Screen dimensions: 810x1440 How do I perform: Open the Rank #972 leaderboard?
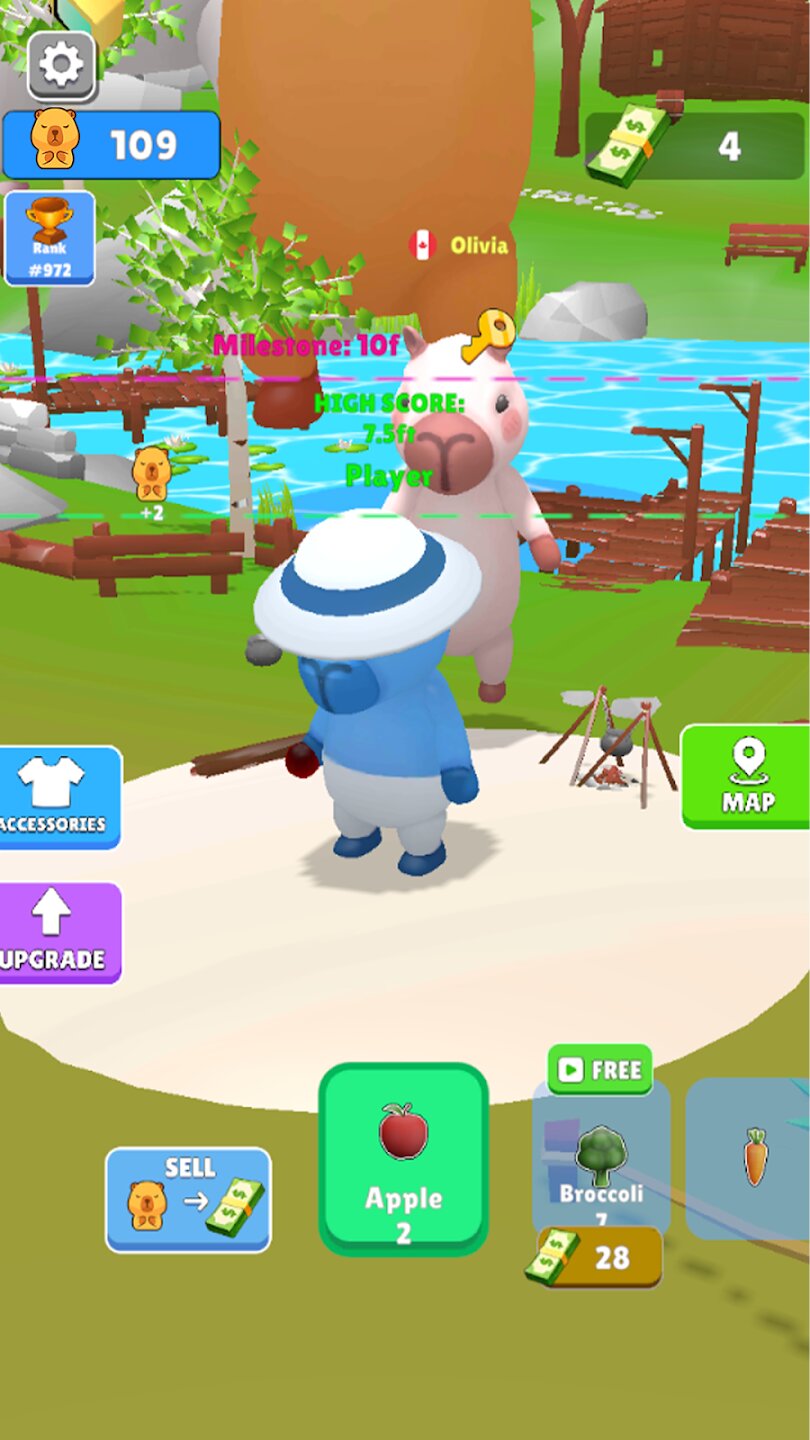pyautogui.click(x=50, y=238)
